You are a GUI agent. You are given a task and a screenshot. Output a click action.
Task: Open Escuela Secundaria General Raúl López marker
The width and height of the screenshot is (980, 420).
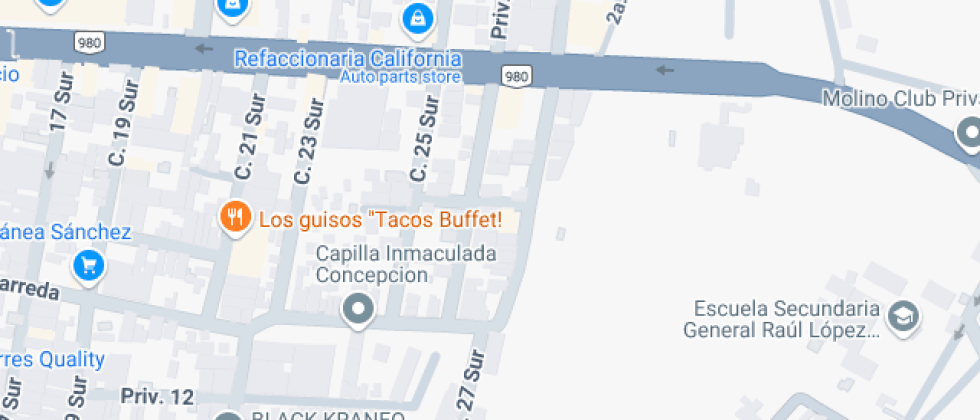point(905,317)
